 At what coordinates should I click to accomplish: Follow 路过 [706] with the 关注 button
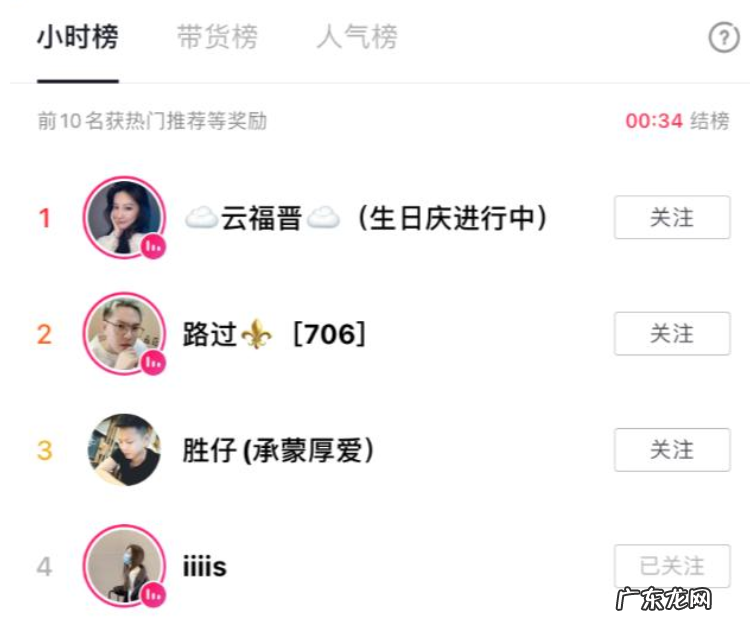pos(672,333)
